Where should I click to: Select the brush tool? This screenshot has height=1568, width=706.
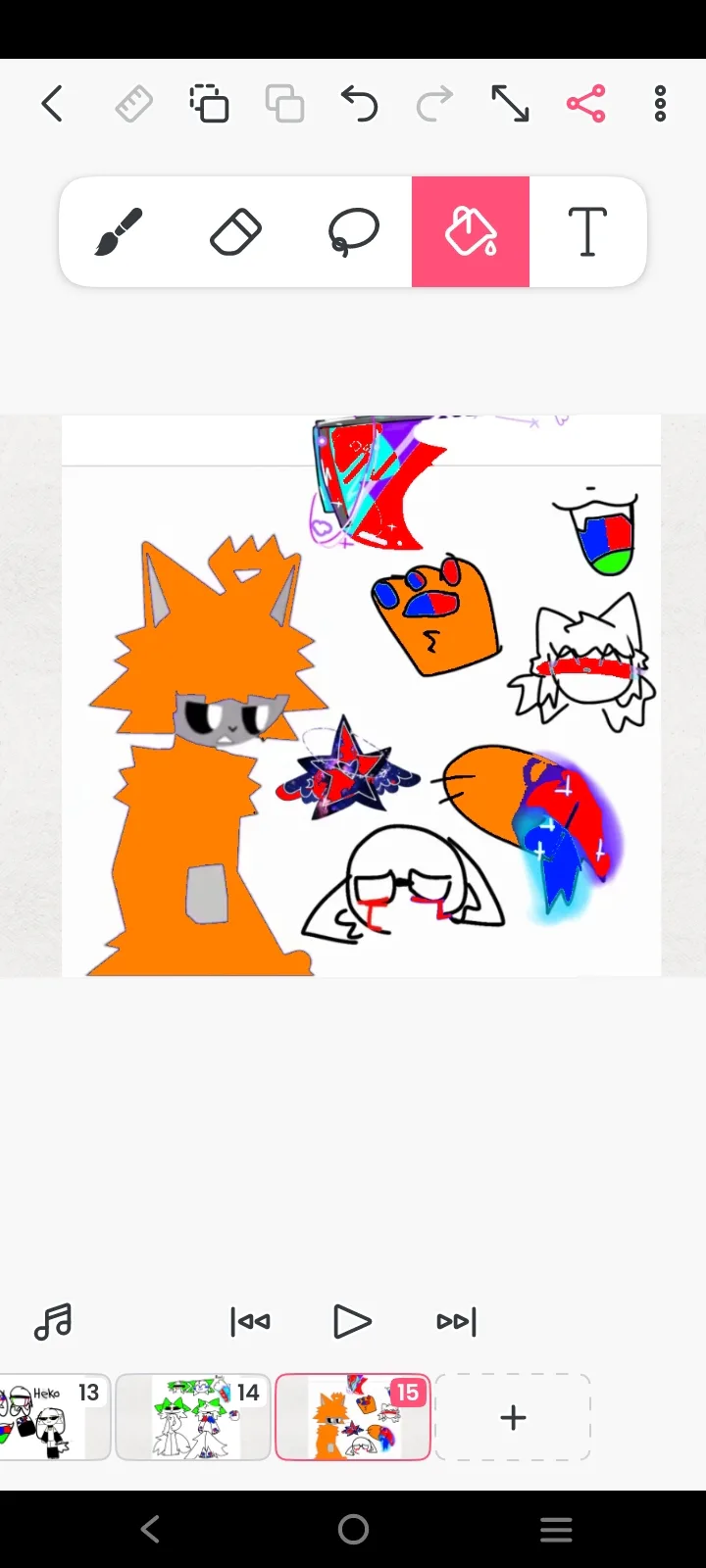[119, 232]
